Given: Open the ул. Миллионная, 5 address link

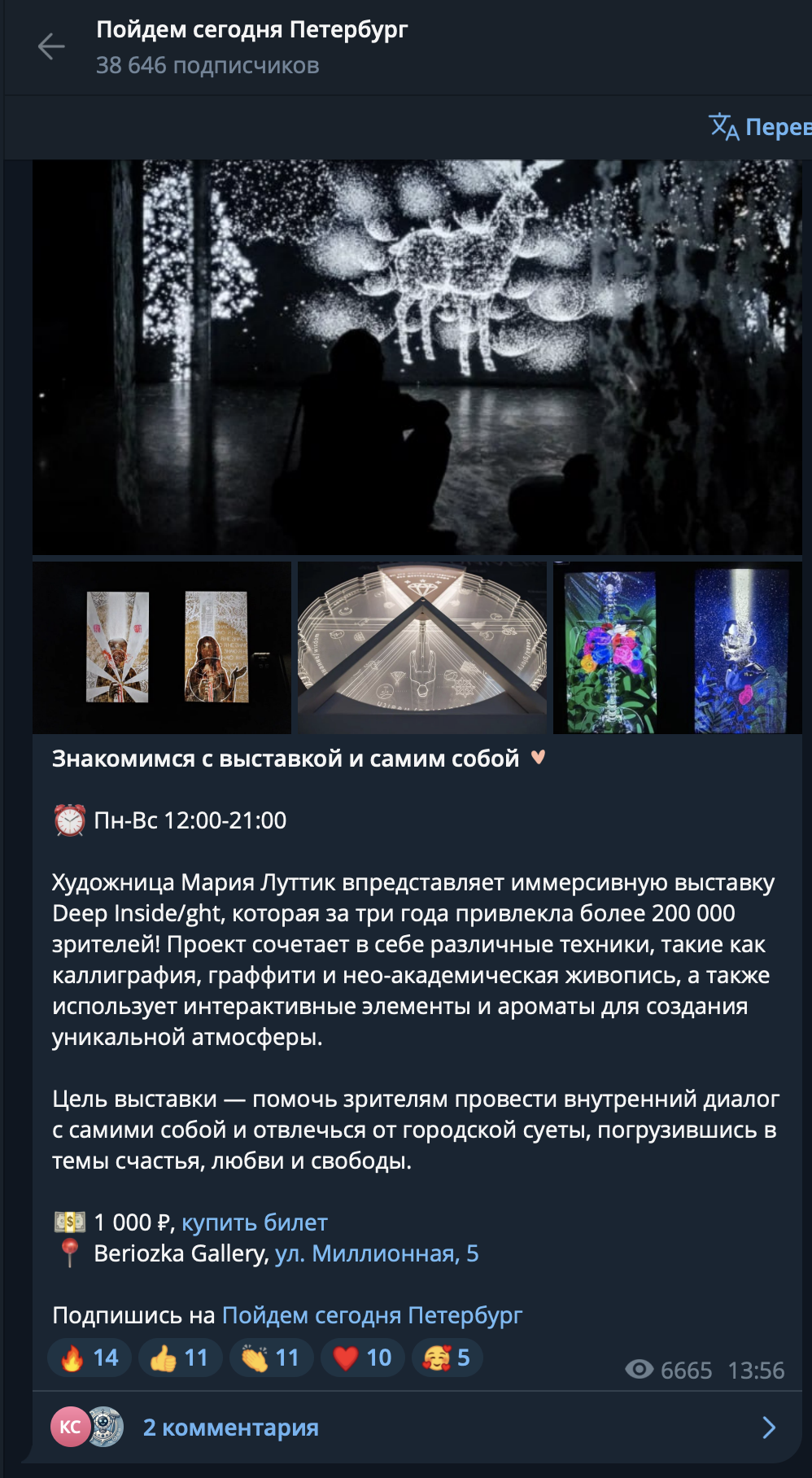Looking at the screenshot, I should click(x=377, y=1253).
